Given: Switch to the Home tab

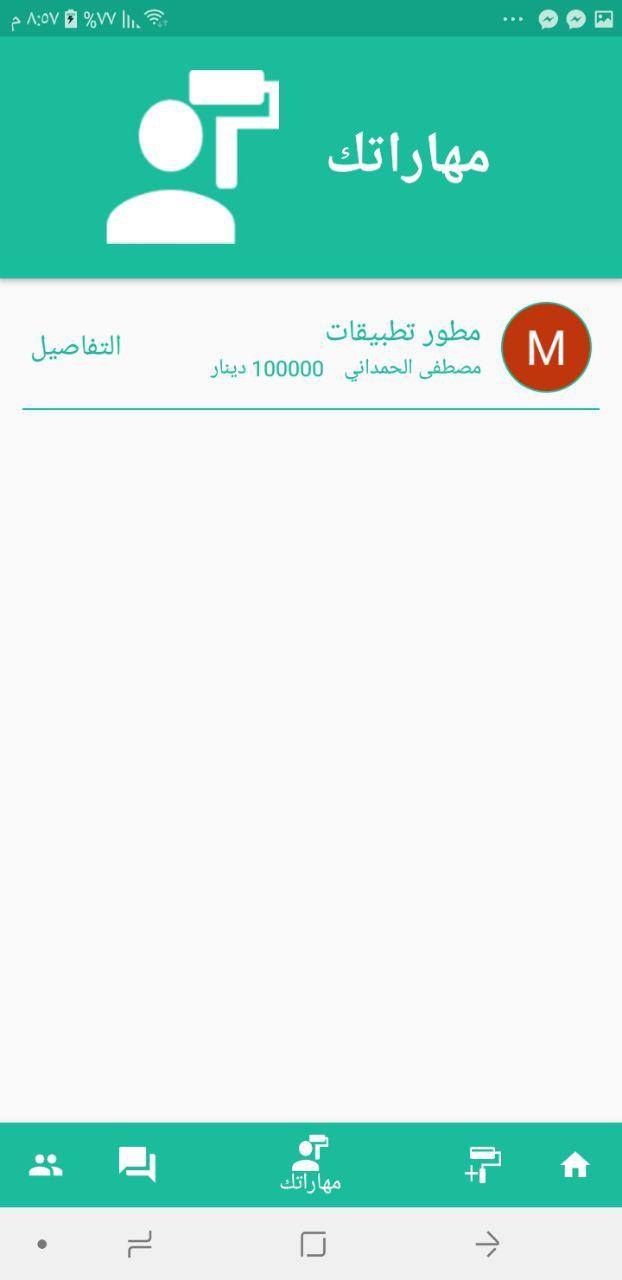Looking at the screenshot, I should pyautogui.click(x=575, y=1165).
